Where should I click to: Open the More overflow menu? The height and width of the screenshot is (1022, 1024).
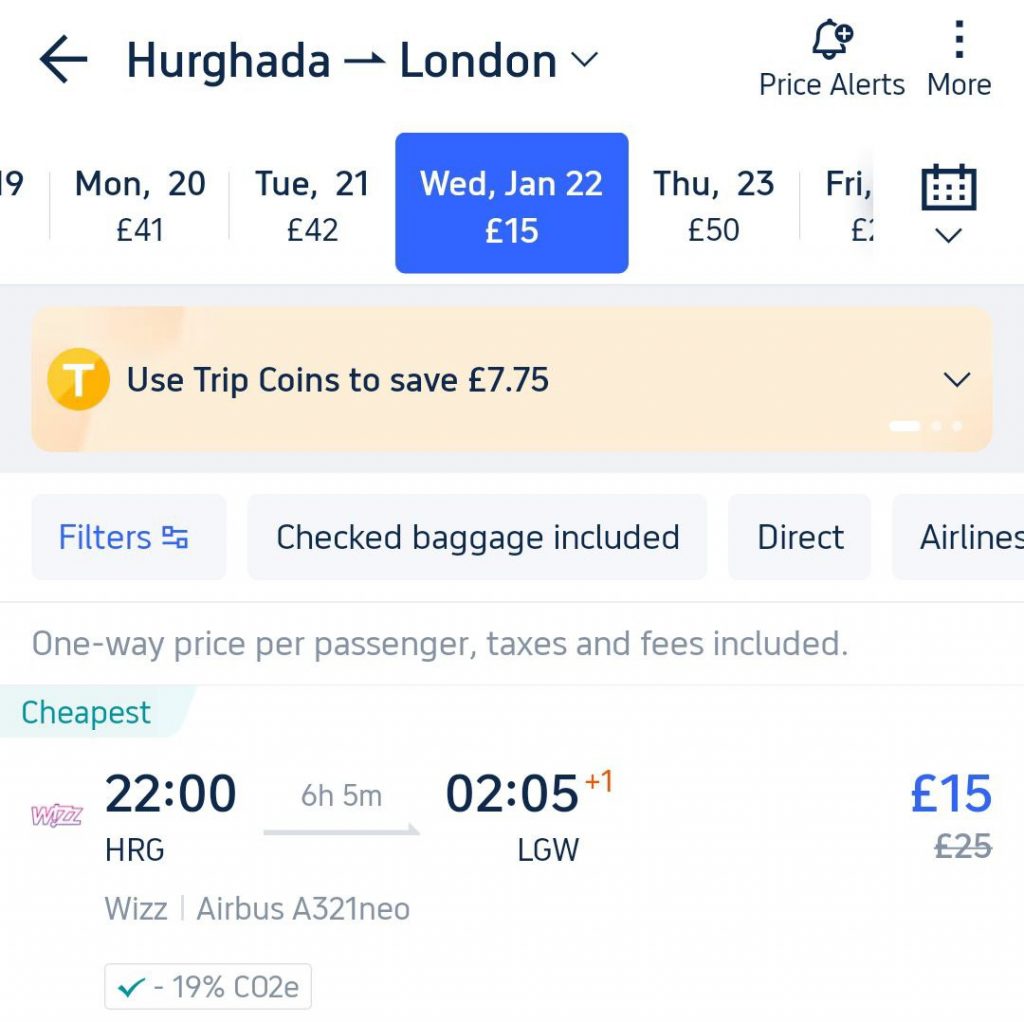(x=958, y=62)
